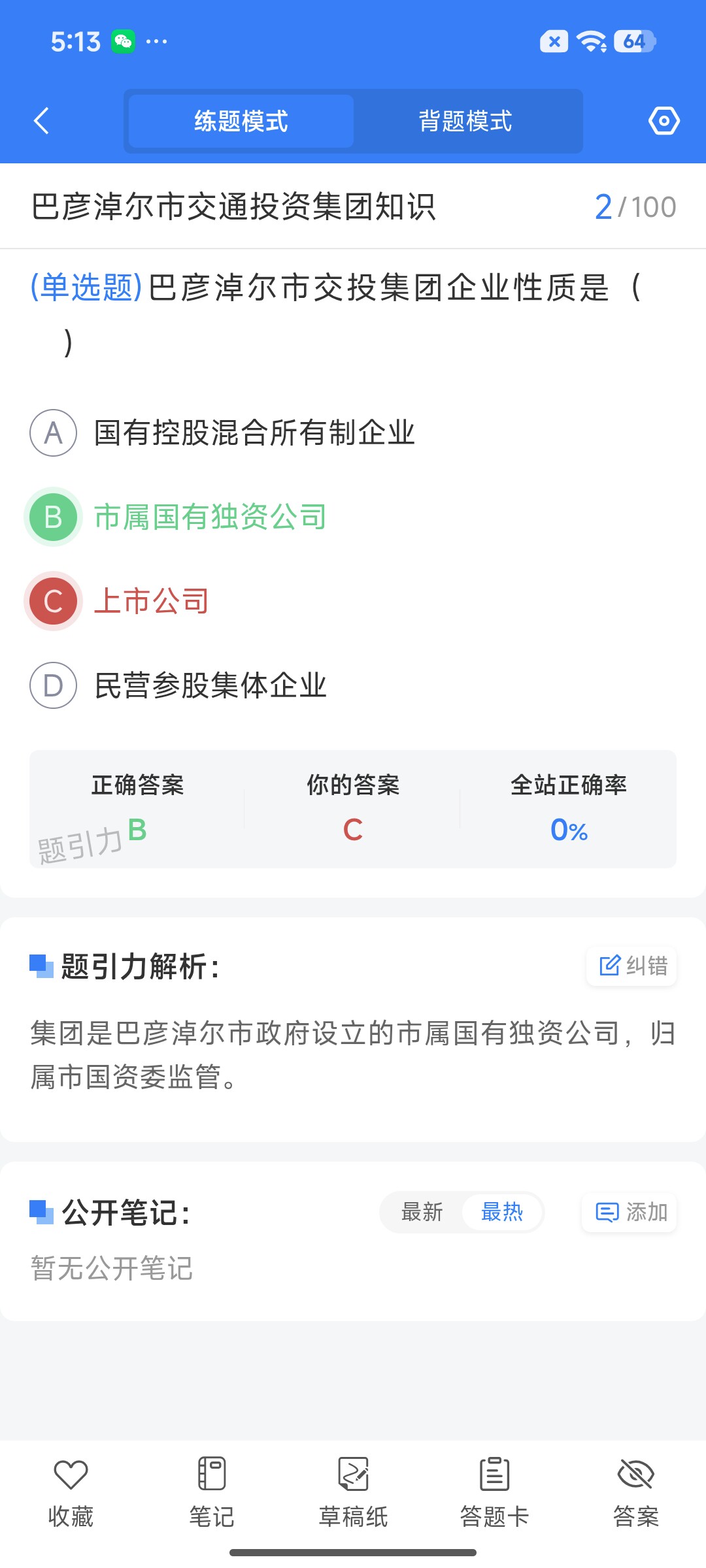Image resolution: width=706 pixels, height=1568 pixels.
Task: Sort public notes by 最新
Action: pos(422,1213)
